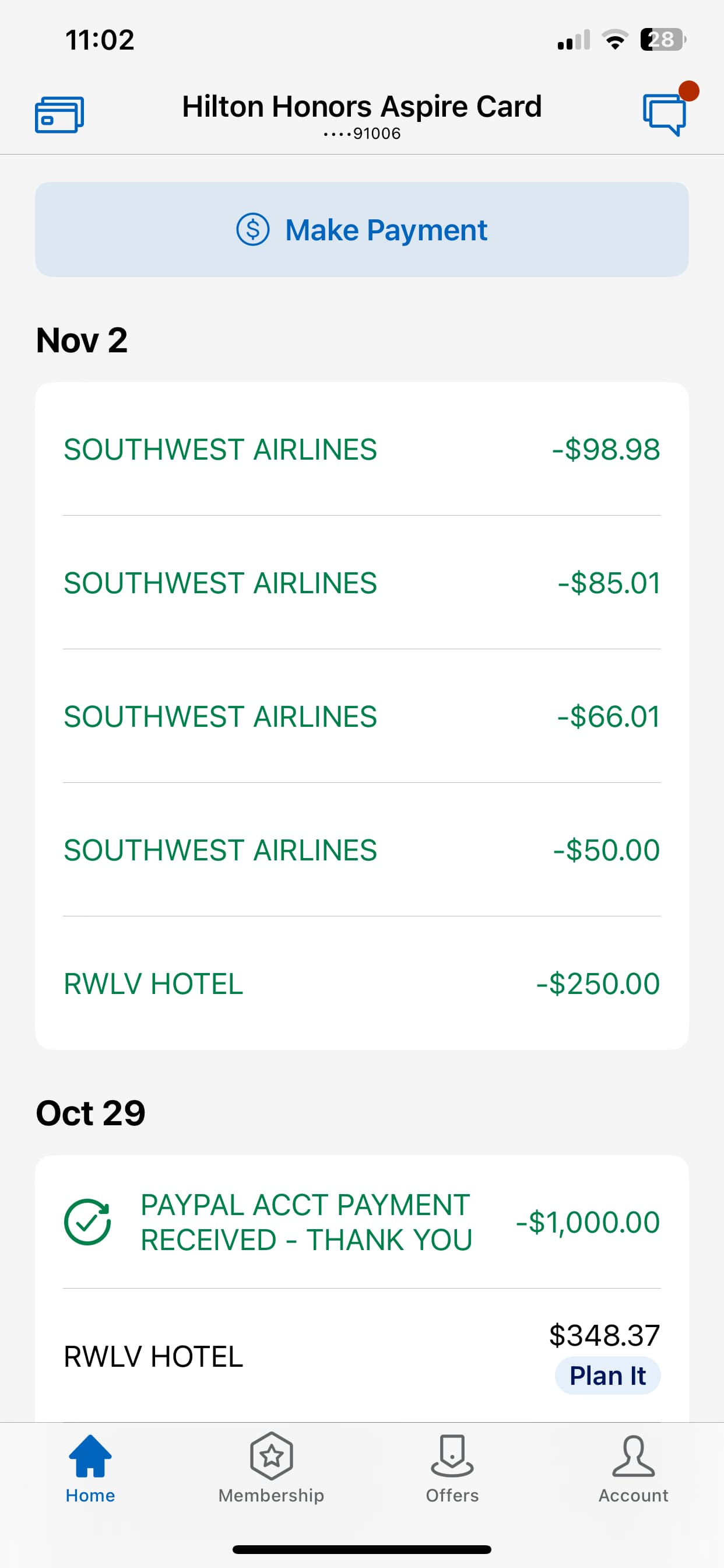The image size is (724, 1568).
Task: View Southwest Airlines -$66.01 transaction details
Action: (362, 716)
